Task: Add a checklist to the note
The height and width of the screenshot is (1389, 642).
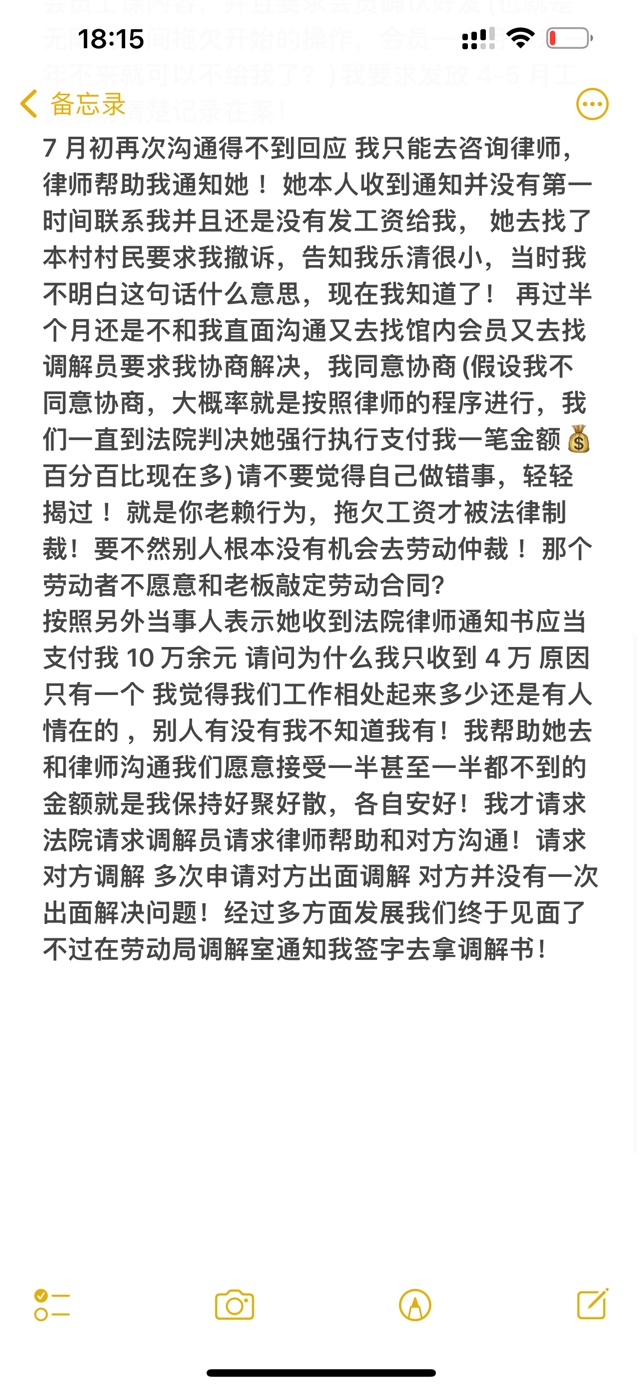Action: click(x=51, y=1305)
